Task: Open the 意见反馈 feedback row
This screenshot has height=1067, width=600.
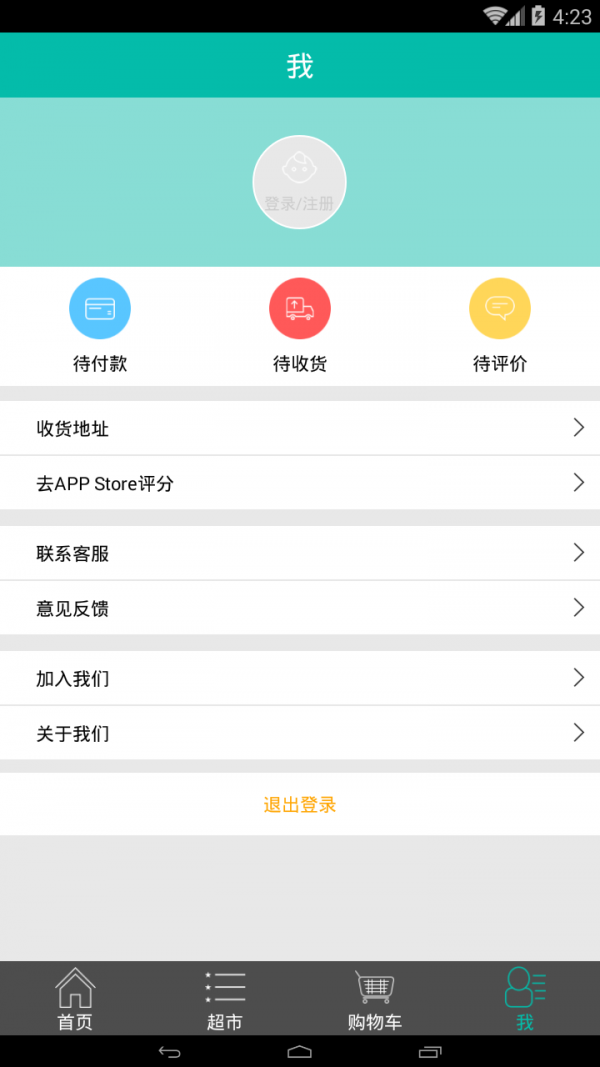Action: point(300,608)
